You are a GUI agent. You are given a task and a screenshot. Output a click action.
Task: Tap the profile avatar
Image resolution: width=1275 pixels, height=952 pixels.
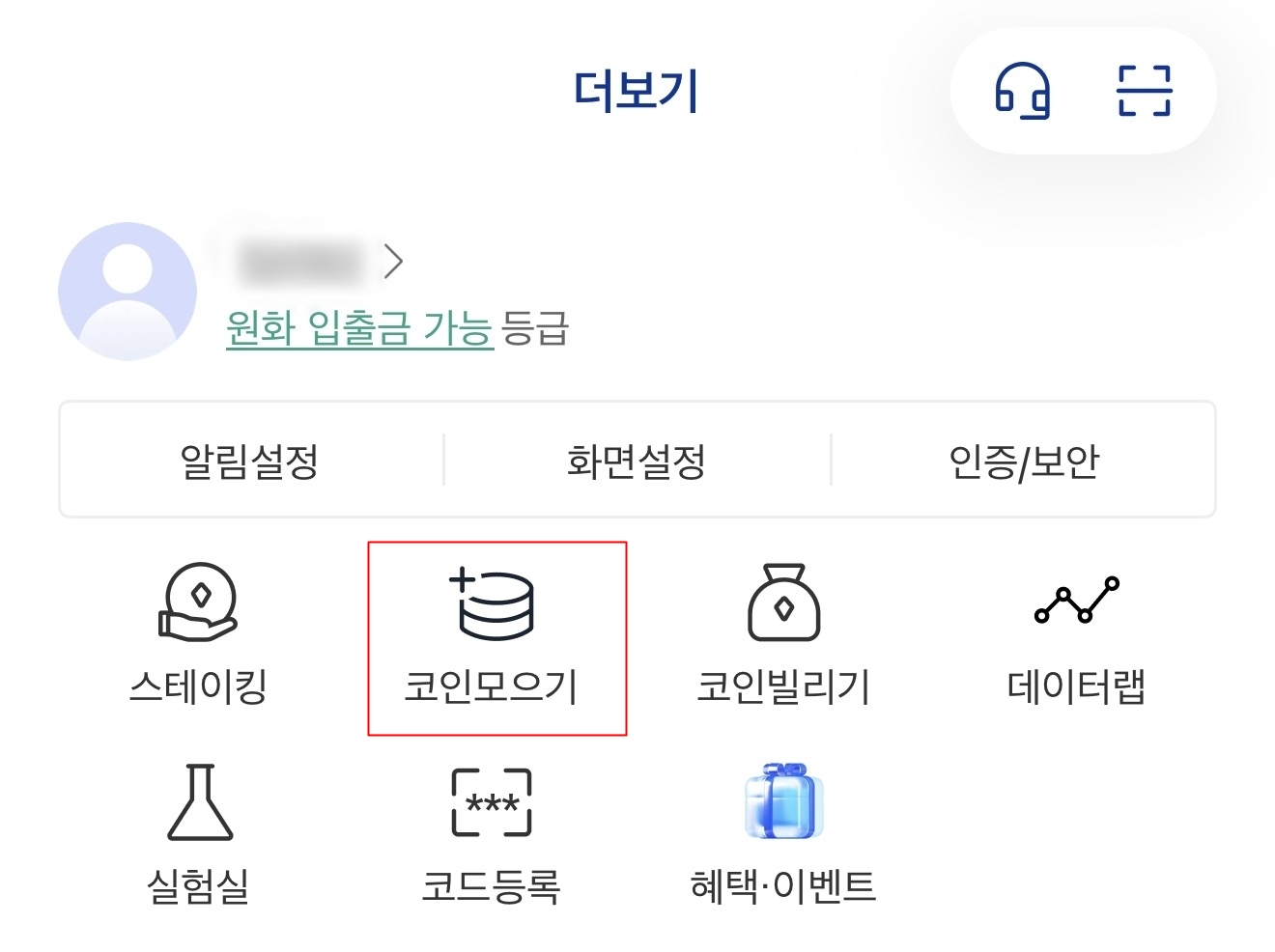[127, 292]
